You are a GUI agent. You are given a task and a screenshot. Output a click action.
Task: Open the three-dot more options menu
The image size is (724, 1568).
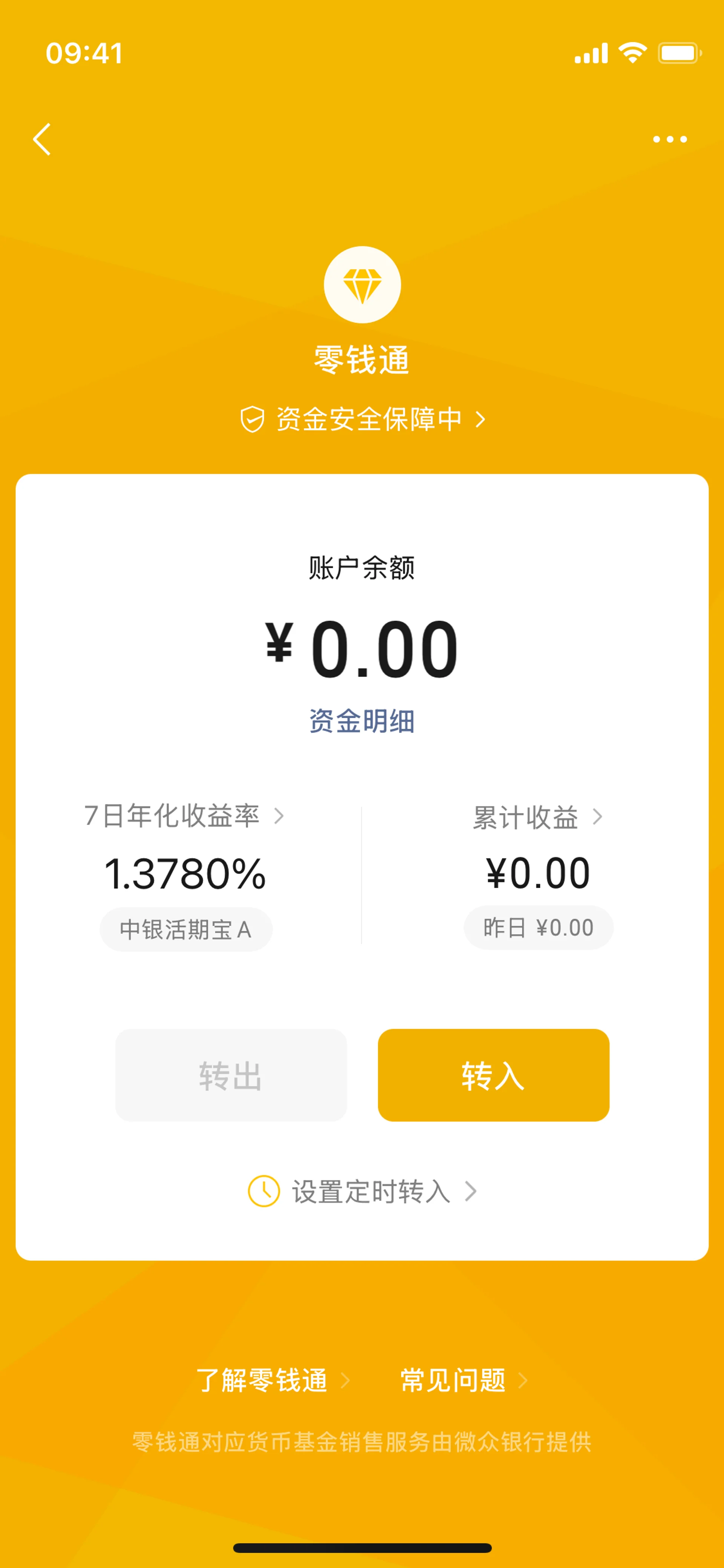point(669,140)
